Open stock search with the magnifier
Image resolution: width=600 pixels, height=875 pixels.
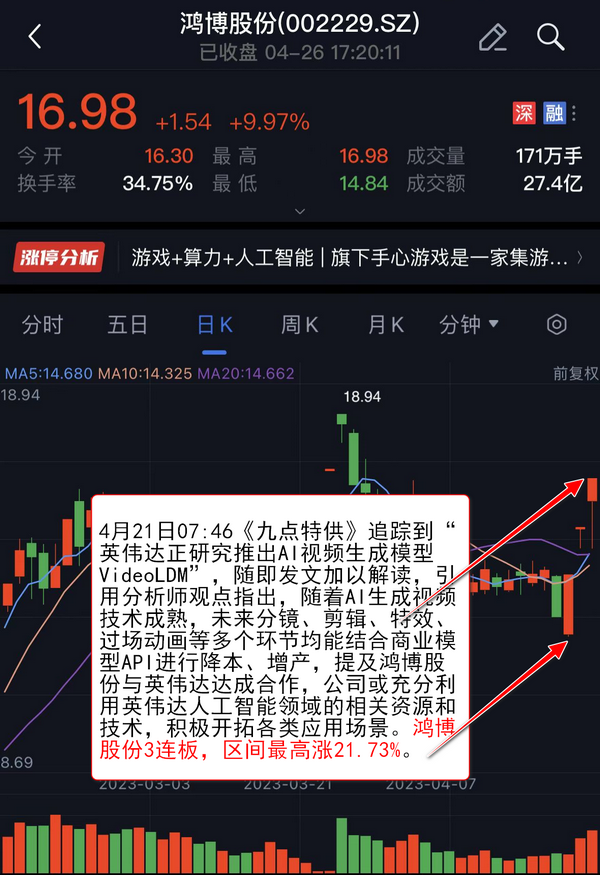pos(551,37)
